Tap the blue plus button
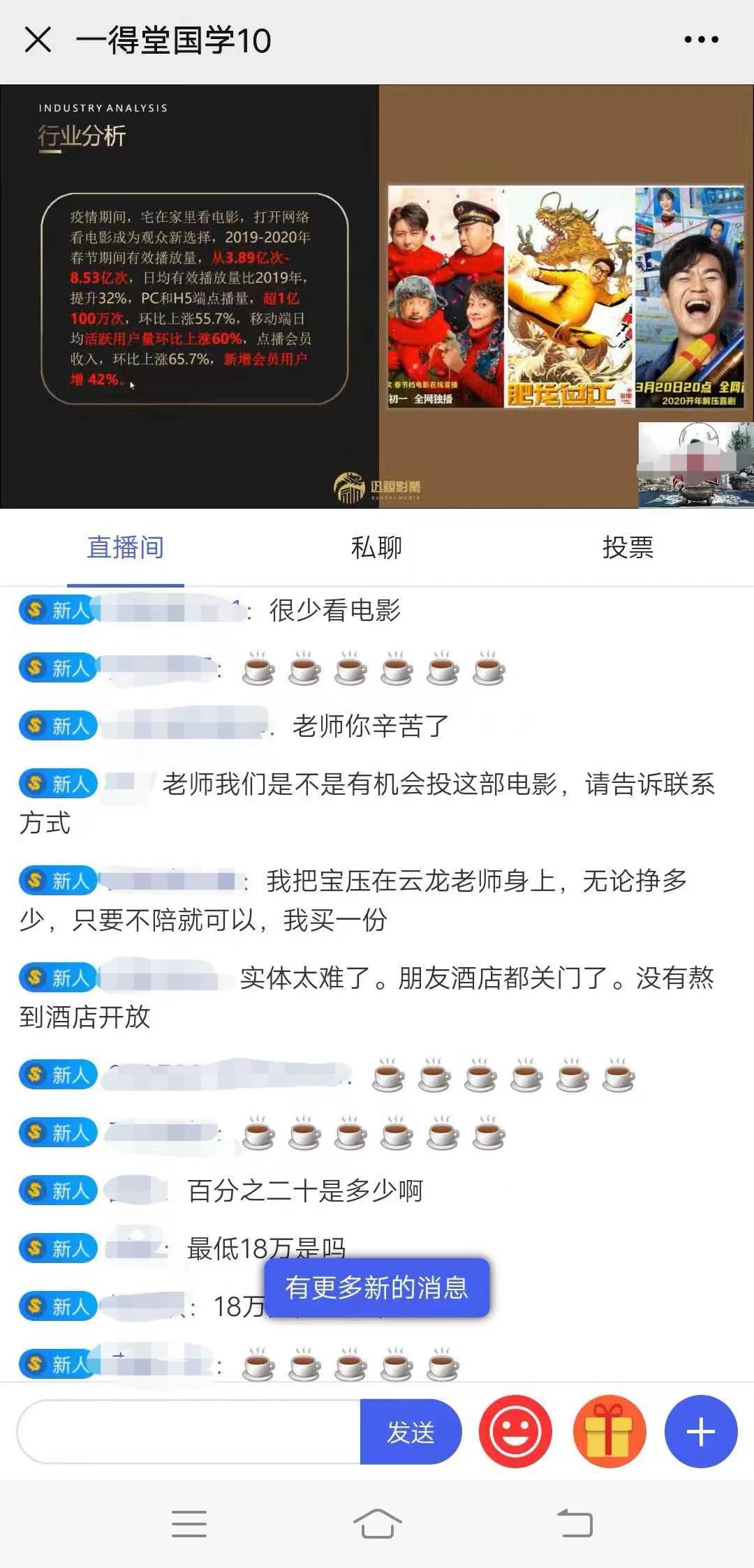 pyautogui.click(x=701, y=1432)
